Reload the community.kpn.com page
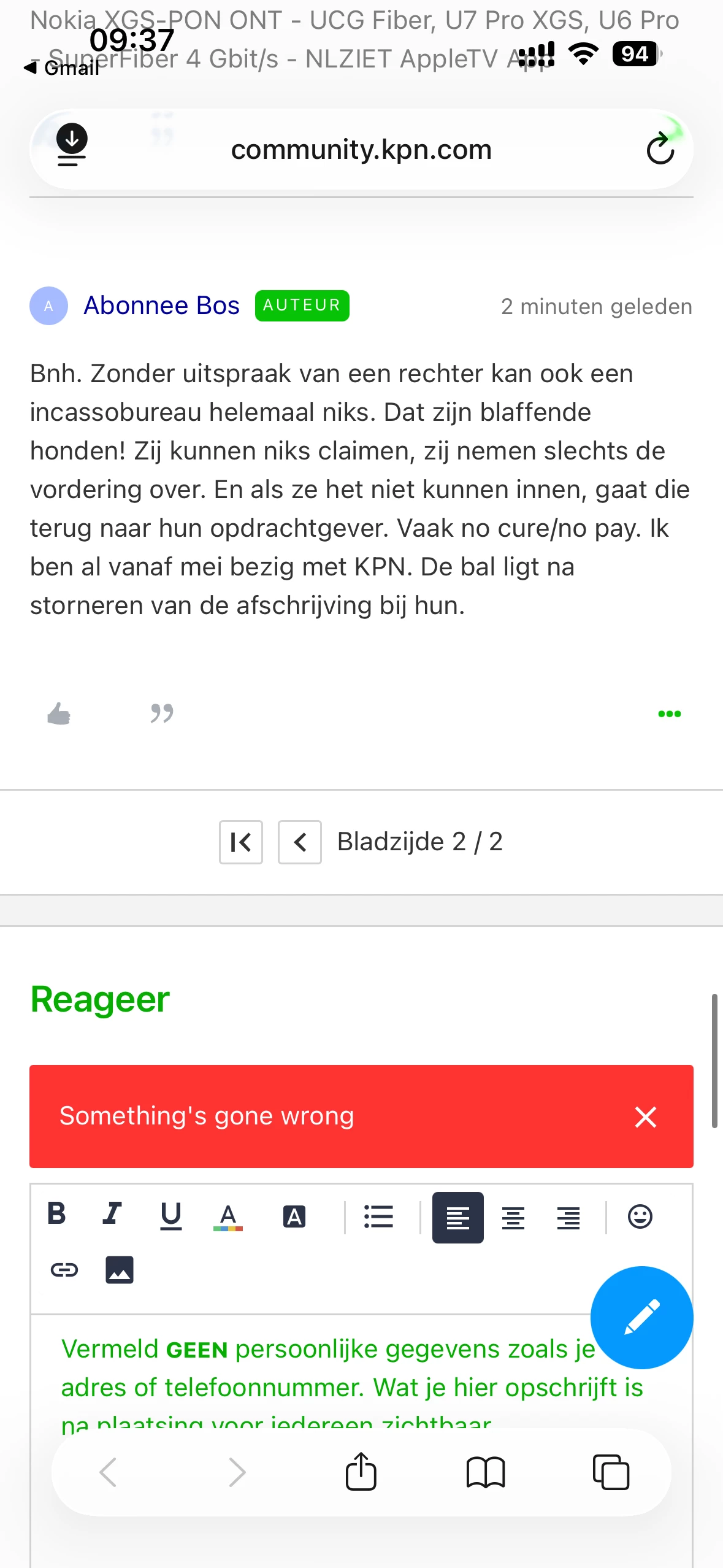723x1568 pixels. point(660,149)
